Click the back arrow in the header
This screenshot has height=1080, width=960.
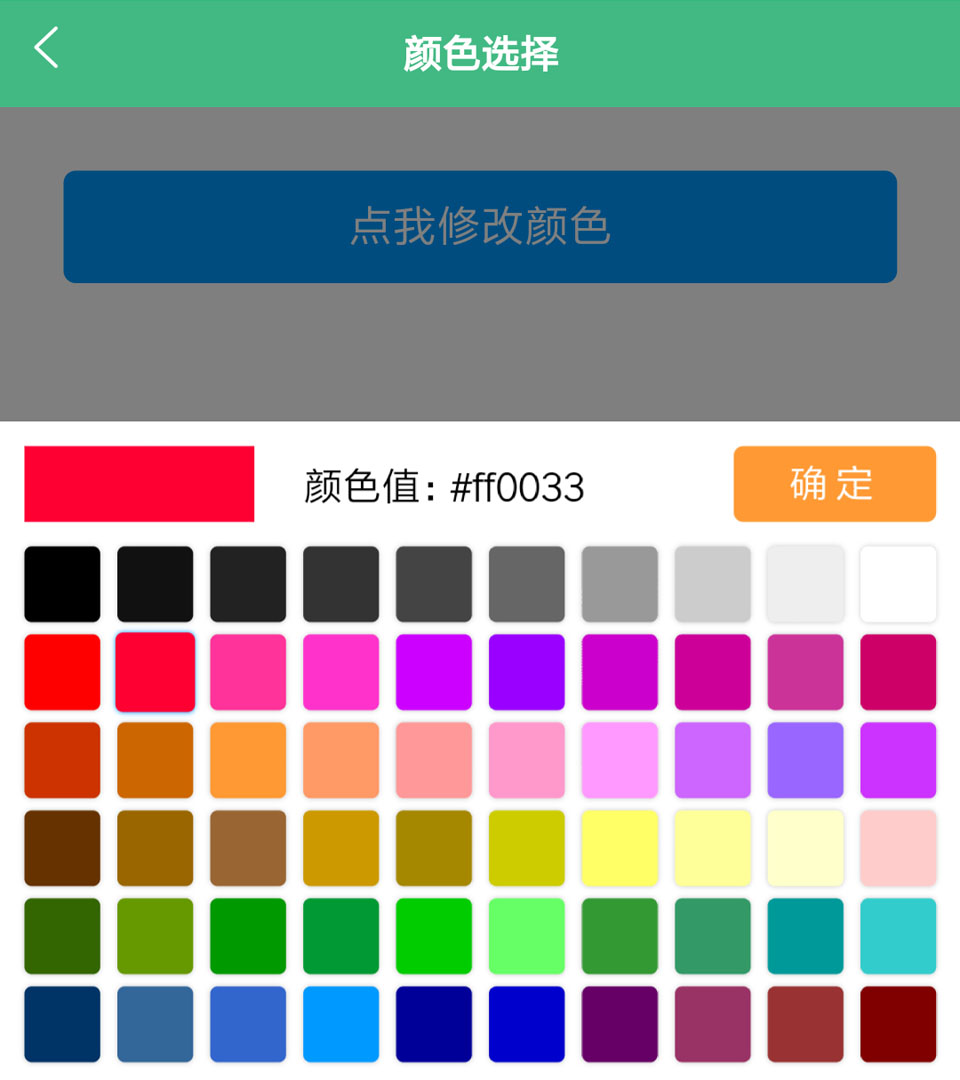(x=44, y=46)
